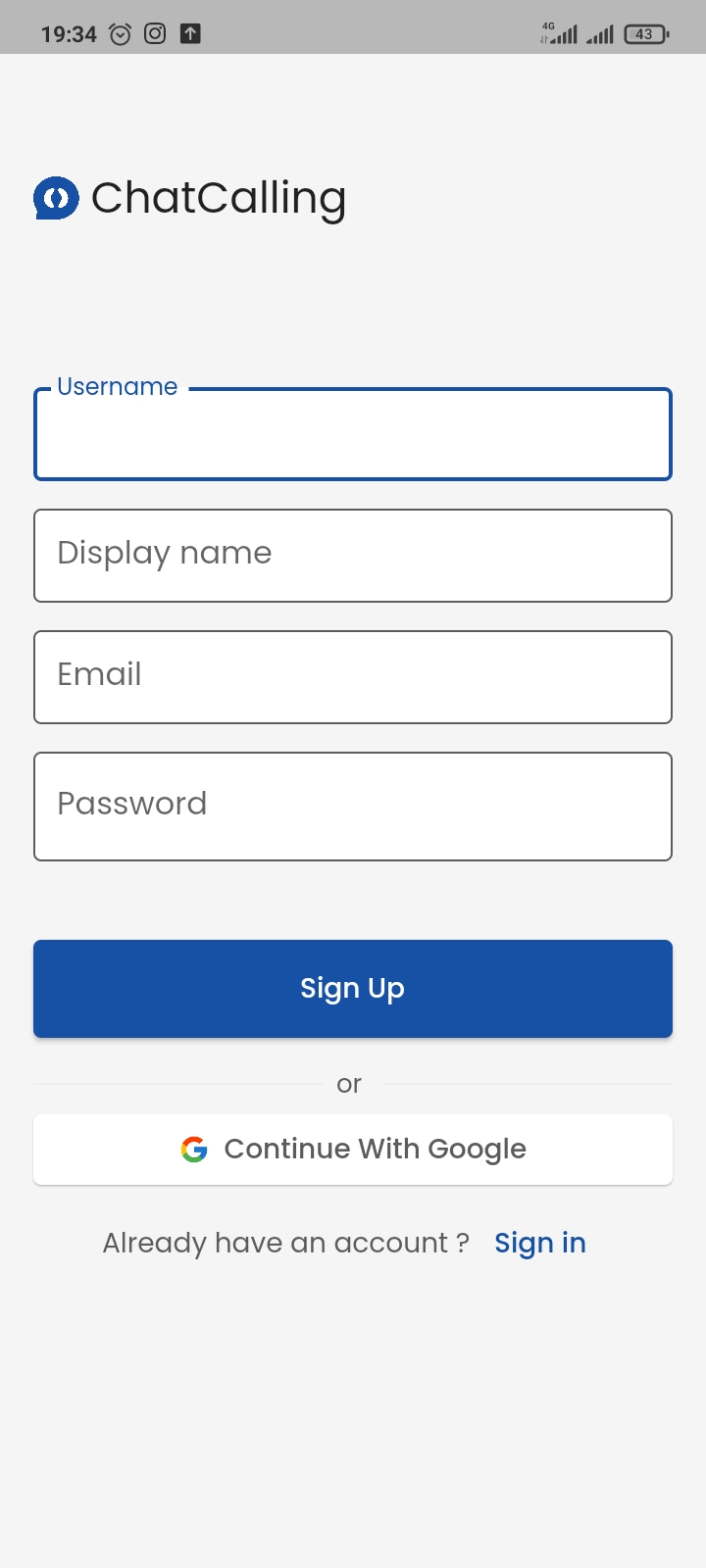Click the ChatCalling logo icon
The width and height of the screenshot is (706, 1568).
56,198
